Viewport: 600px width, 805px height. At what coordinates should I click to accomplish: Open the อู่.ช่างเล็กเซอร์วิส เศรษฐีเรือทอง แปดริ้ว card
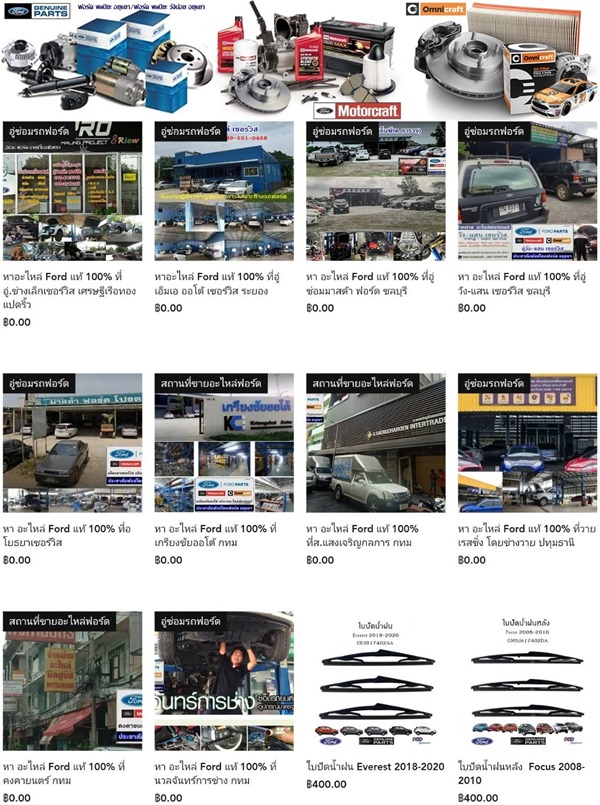click(x=72, y=191)
